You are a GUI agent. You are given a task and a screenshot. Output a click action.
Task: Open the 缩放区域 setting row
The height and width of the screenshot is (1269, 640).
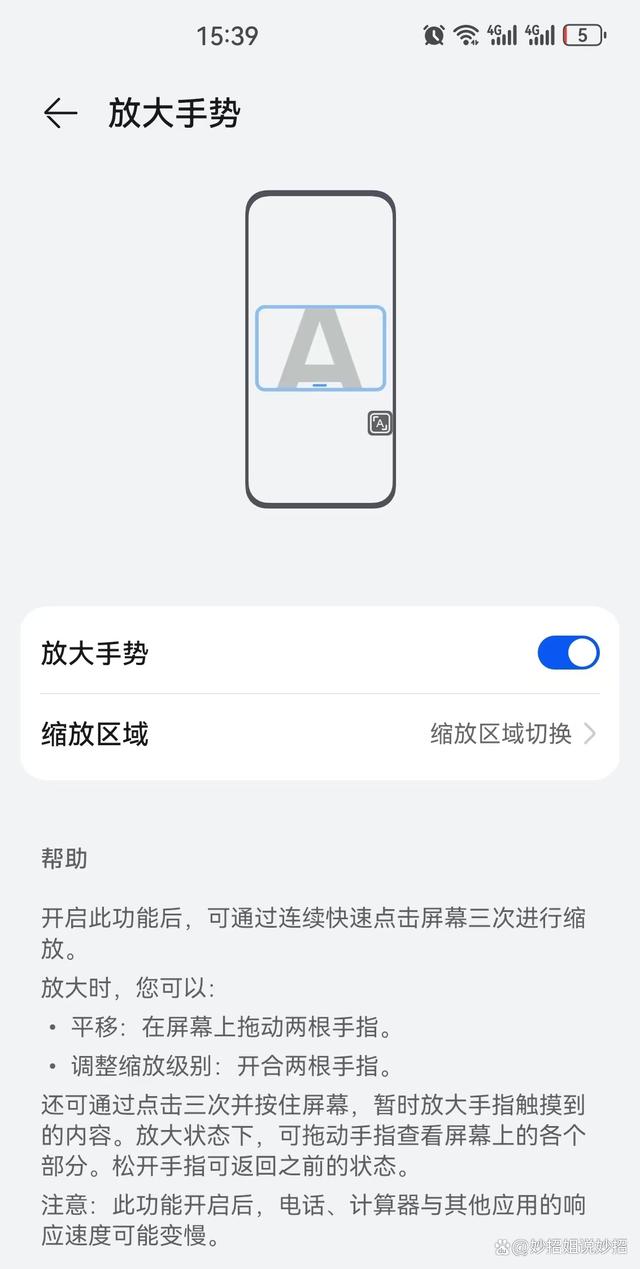pos(320,734)
